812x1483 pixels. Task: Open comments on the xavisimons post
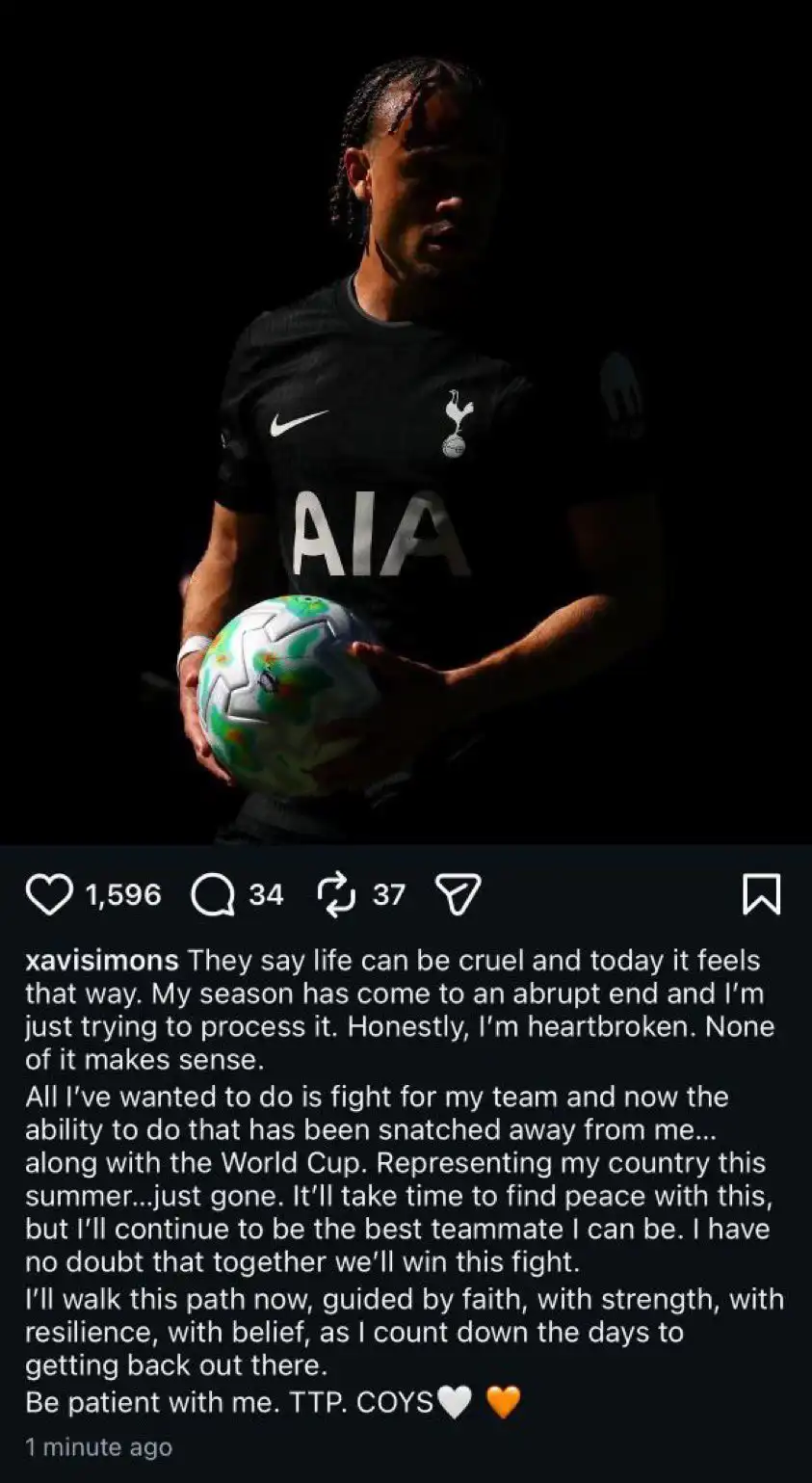(213, 896)
